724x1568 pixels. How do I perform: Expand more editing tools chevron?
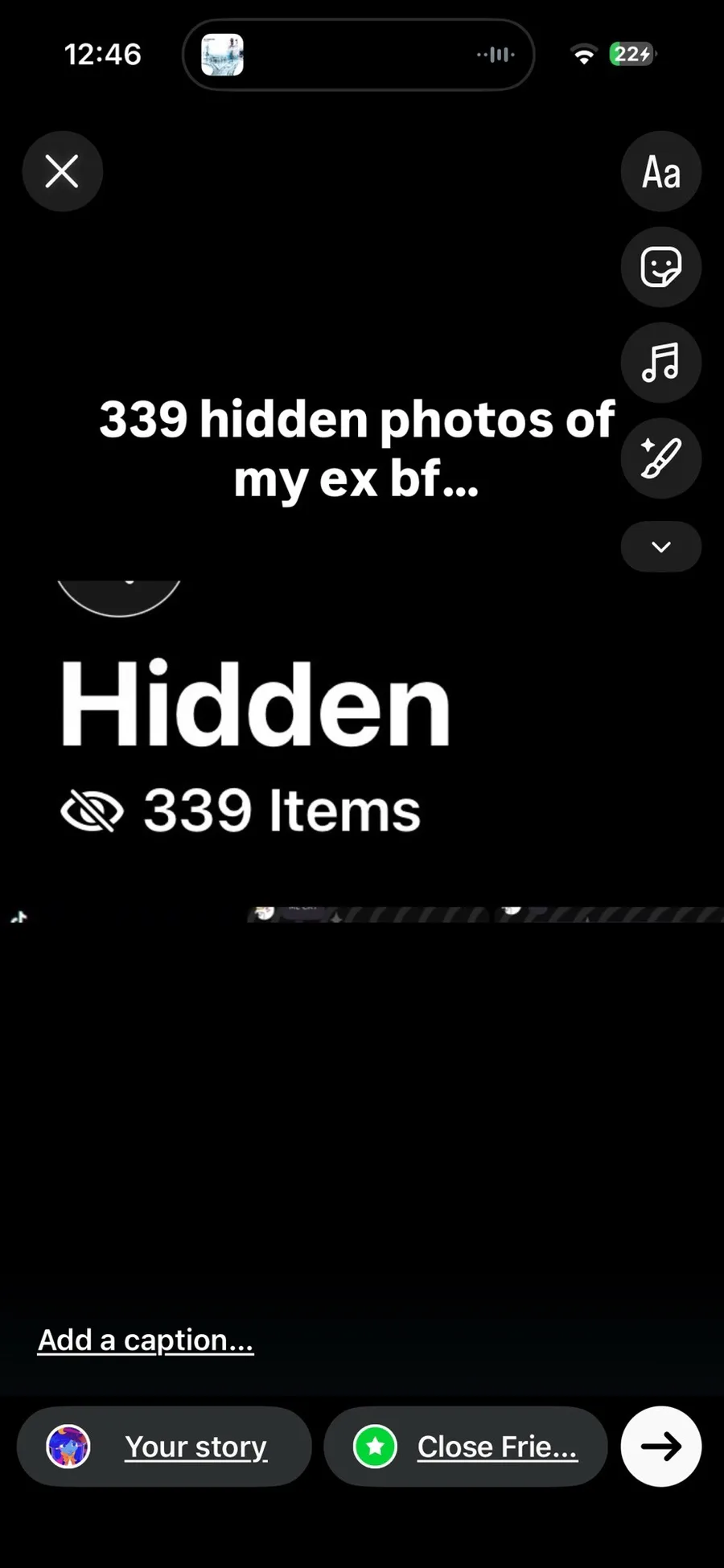point(660,547)
